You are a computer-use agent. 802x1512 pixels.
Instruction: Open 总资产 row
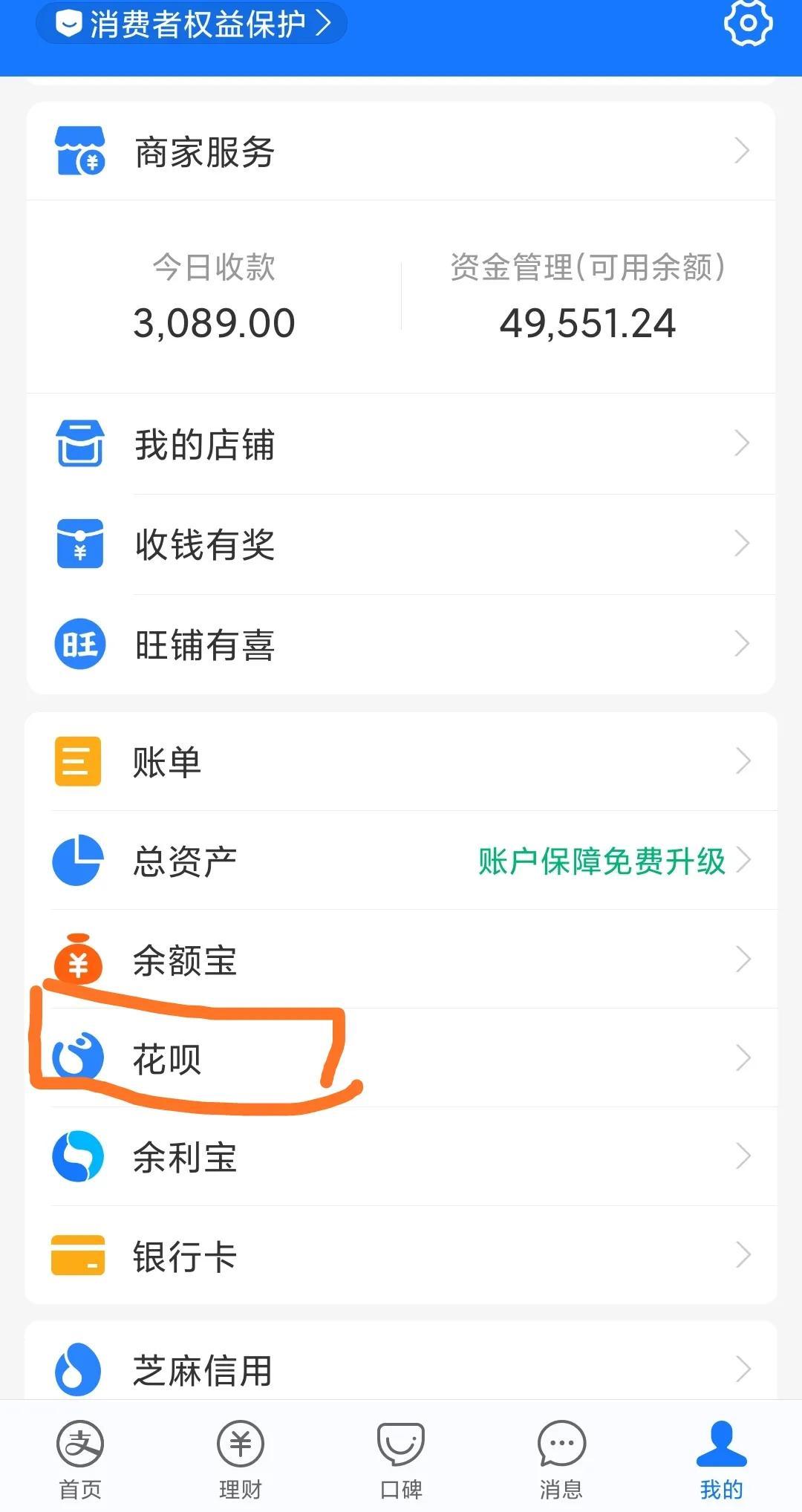[x=401, y=861]
